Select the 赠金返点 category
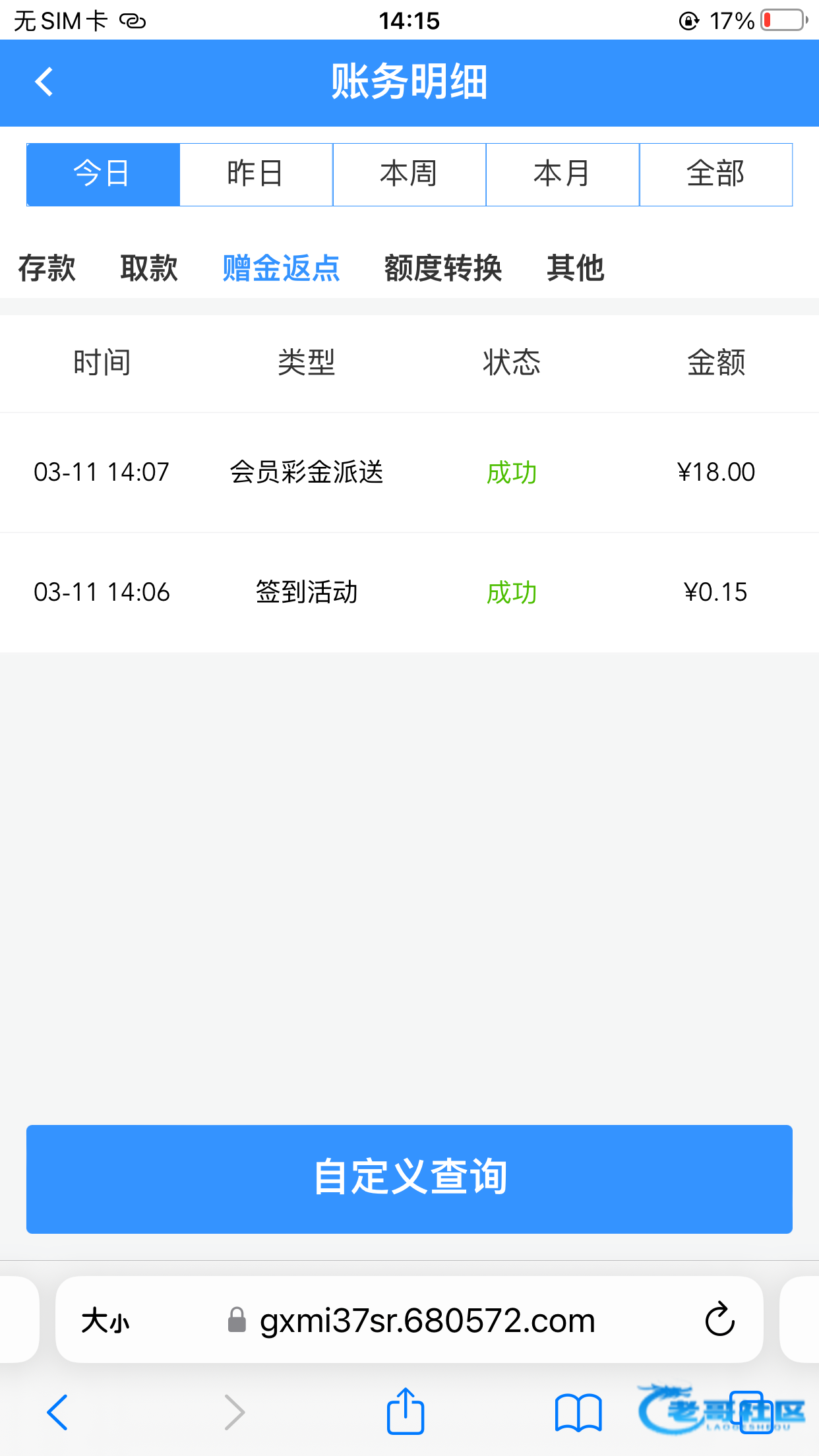The width and height of the screenshot is (819, 1456). [281, 268]
